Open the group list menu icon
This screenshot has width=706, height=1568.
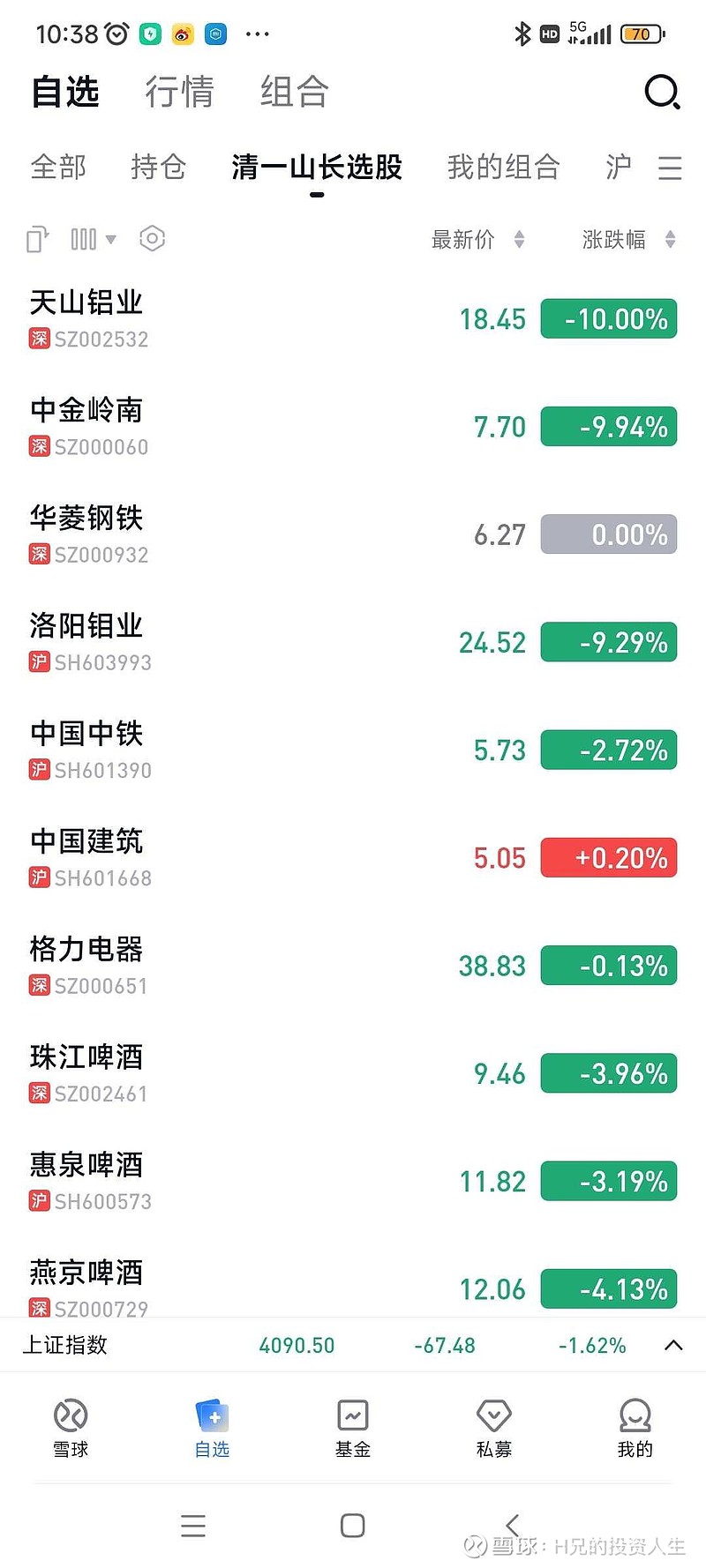pos(670,168)
